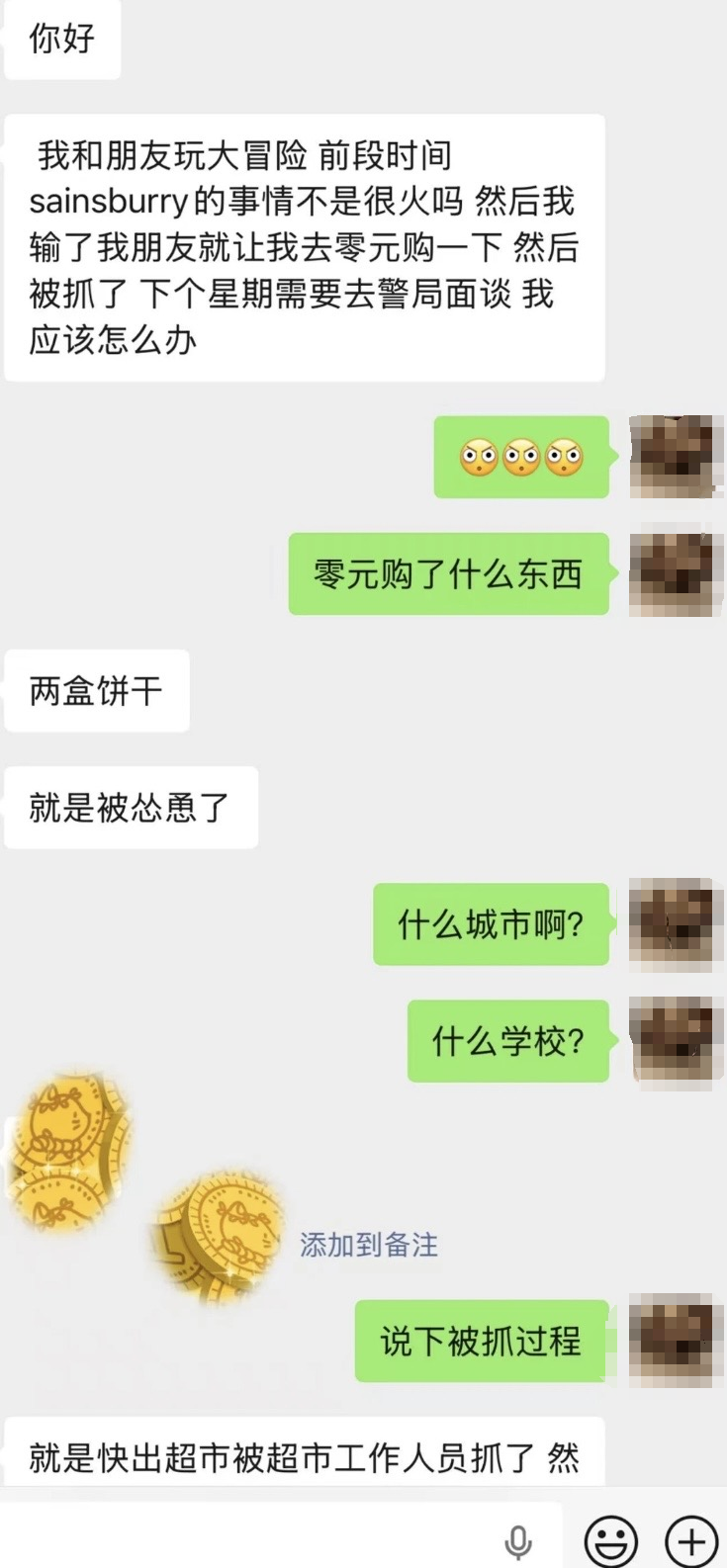This screenshot has width=727, height=1568.
Task: Open the plus attachments menu
Action: coord(690,1540)
